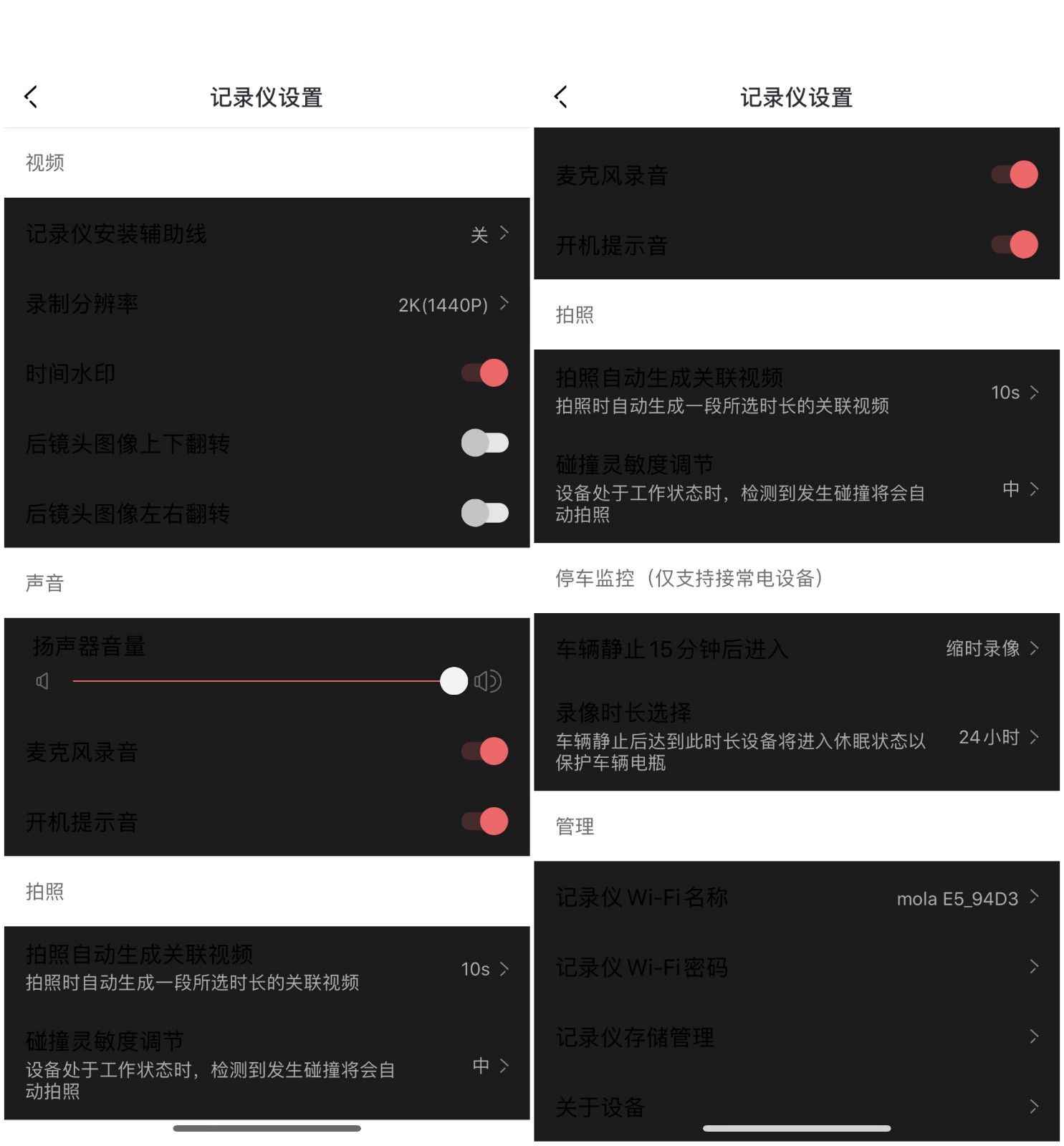Open 车辆静止15分钟后进入 parking mode options
The width and height of the screenshot is (1064, 1146).
797,649
